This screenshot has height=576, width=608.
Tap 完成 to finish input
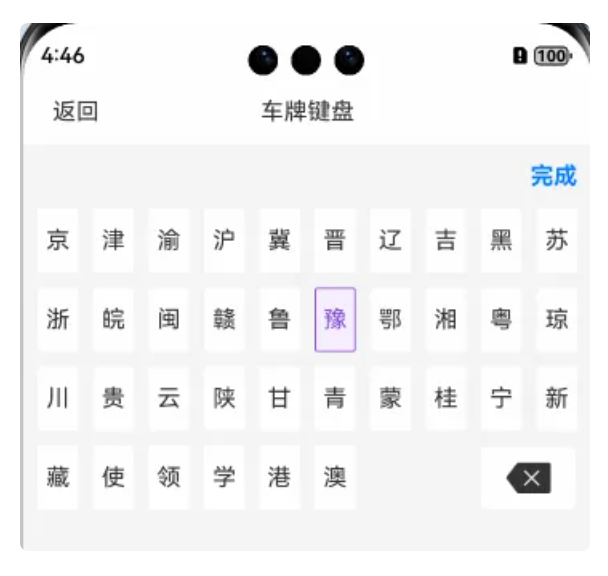tap(553, 176)
